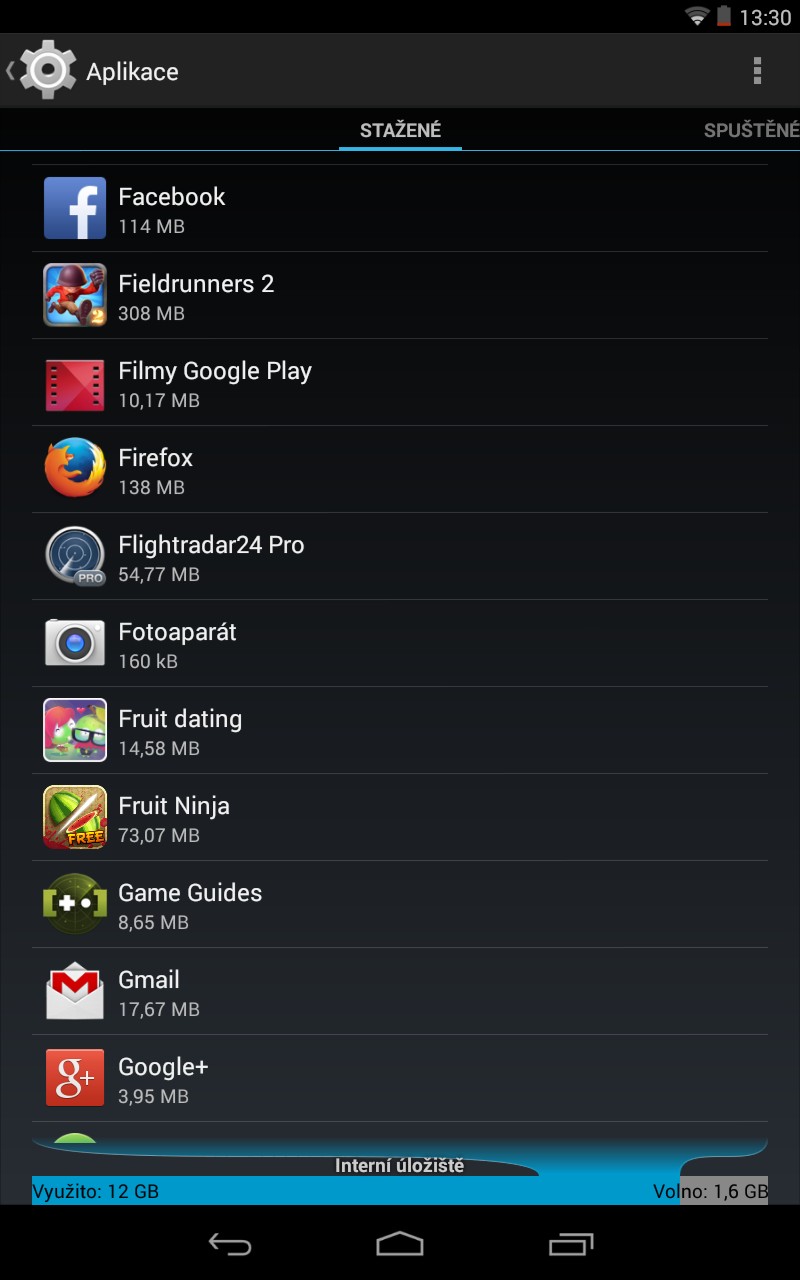The width and height of the screenshot is (800, 1280).
Task: Show Fotoaparát app details
Action: 400,643
